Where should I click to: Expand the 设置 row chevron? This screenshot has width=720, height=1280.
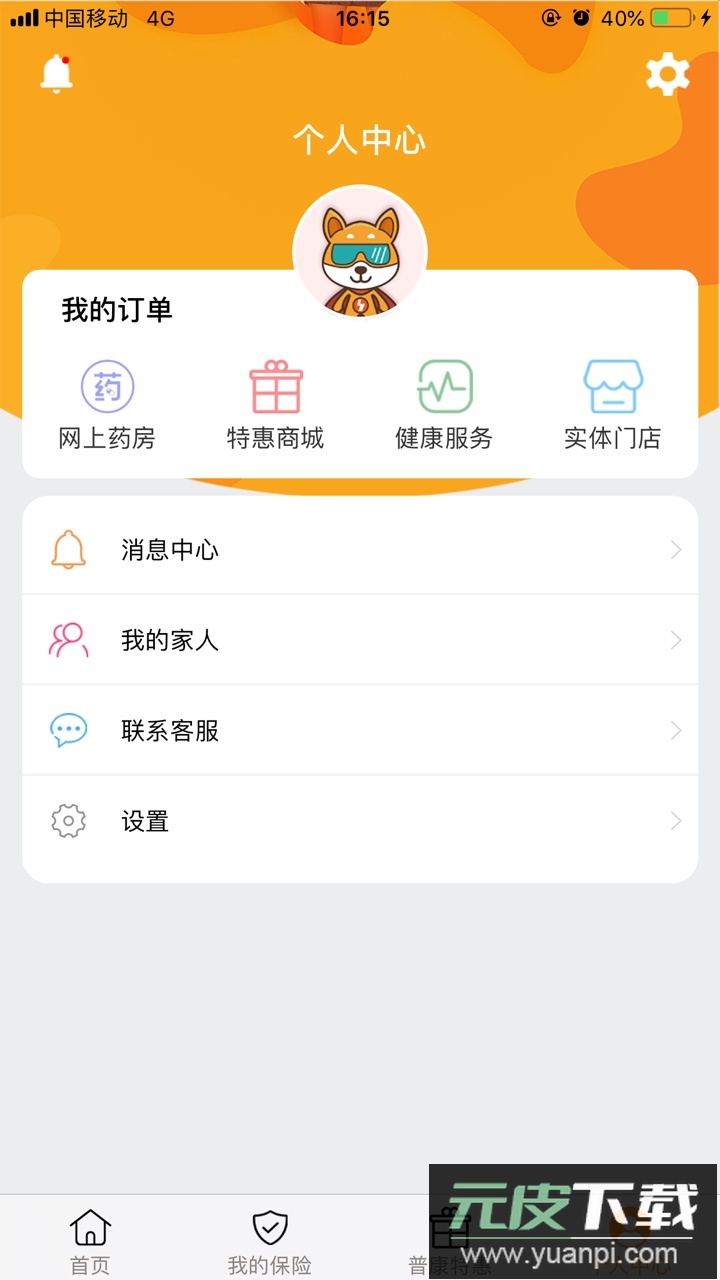pyautogui.click(x=675, y=820)
